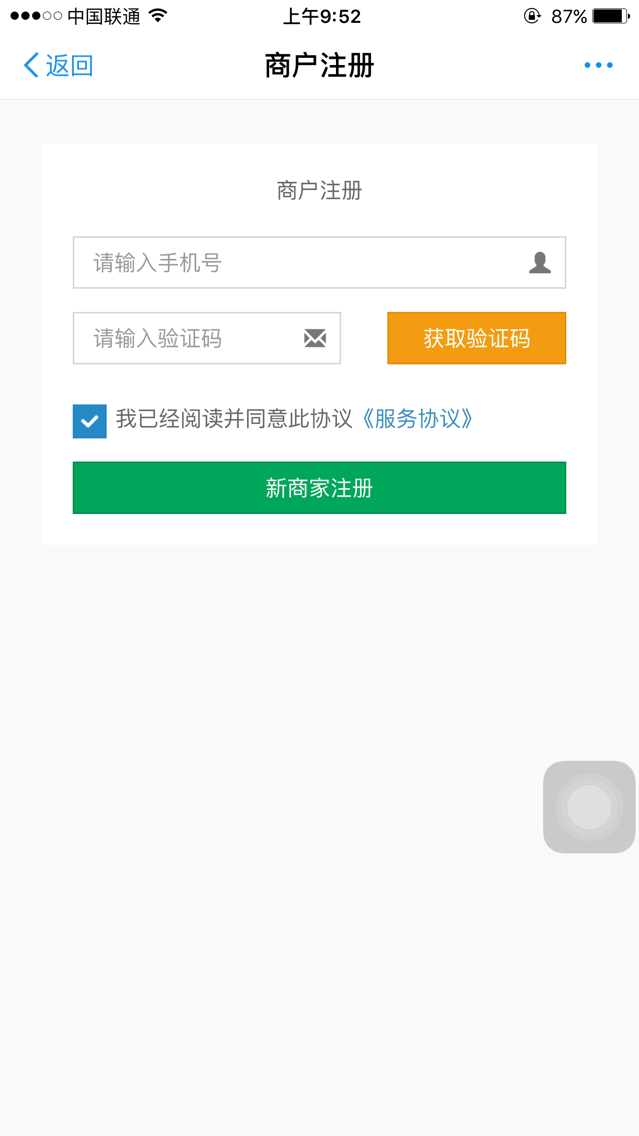Submit with the 新商家注册 button
The height and width of the screenshot is (1136, 639).
click(319, 488)
